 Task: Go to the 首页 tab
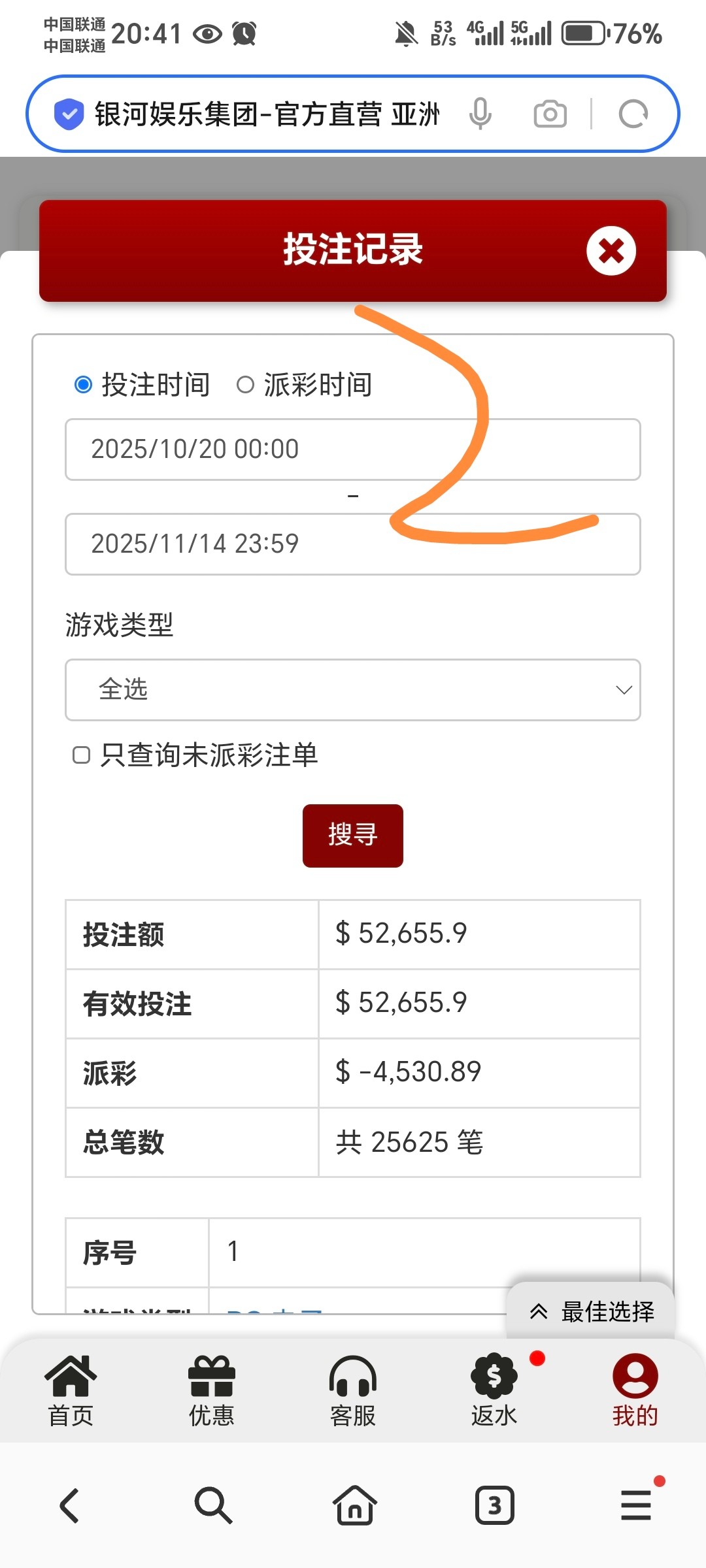pyautogui.click(x=71, y=1390)
